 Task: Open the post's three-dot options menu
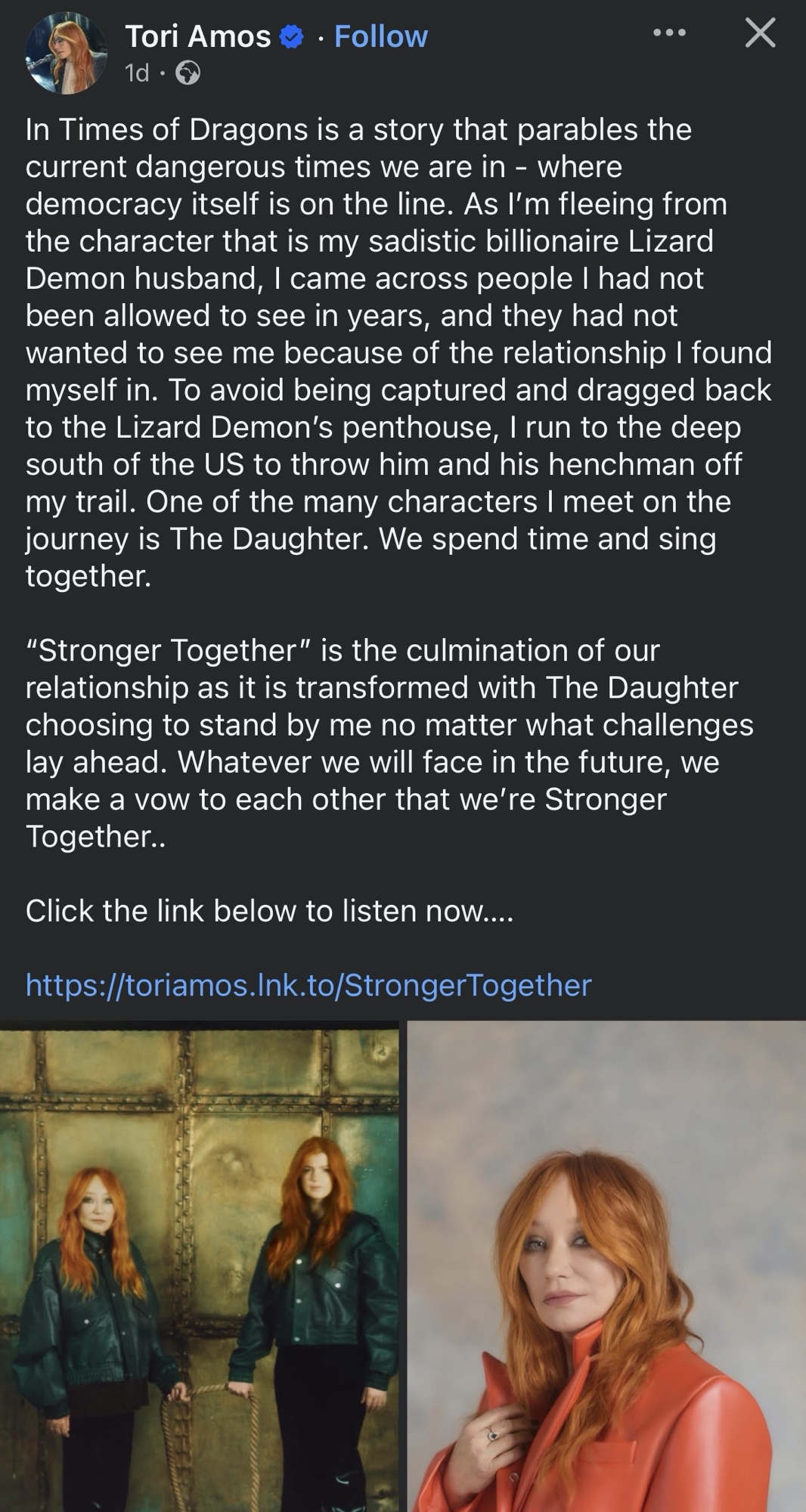(670, 33)
